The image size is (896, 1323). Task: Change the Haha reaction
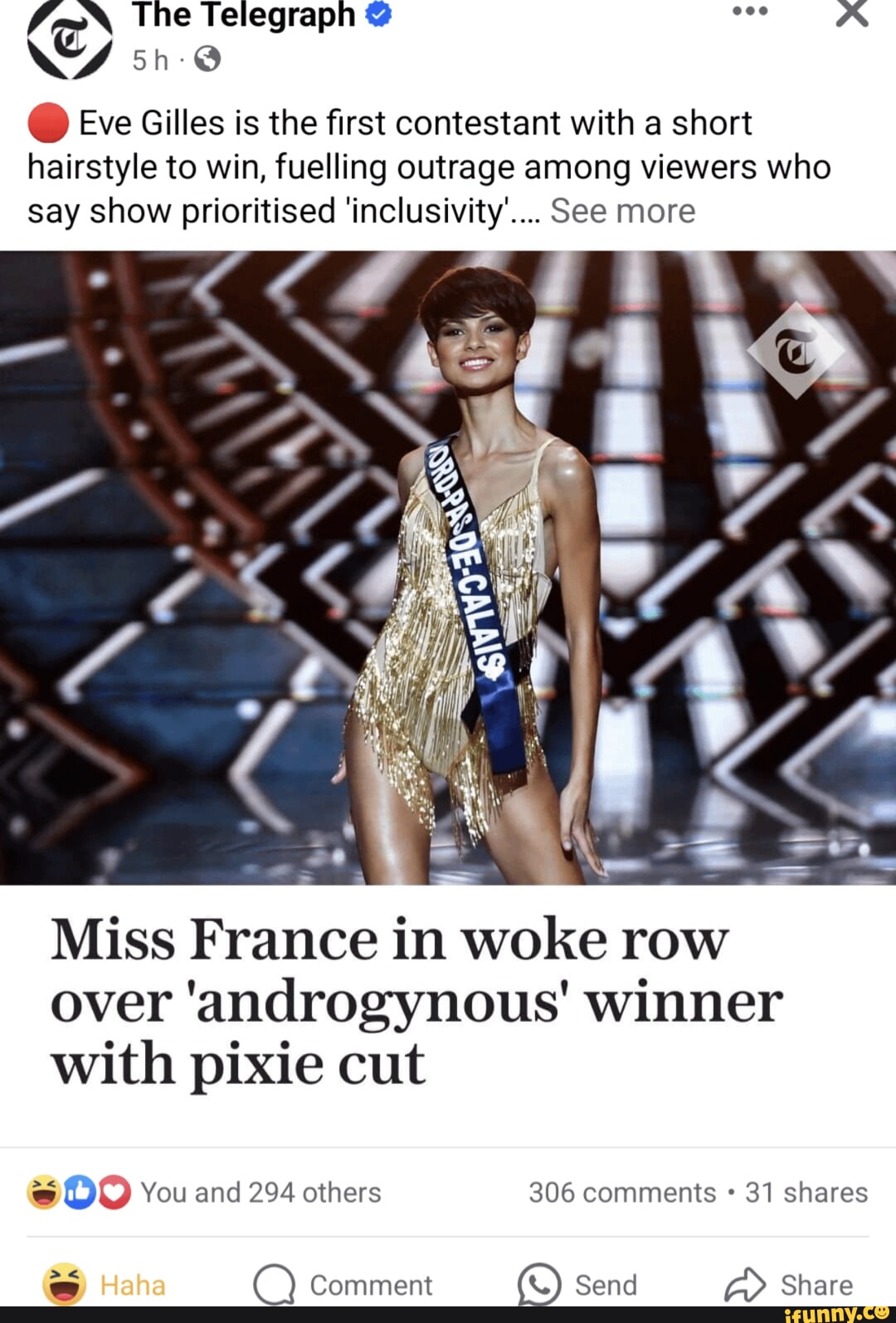105,1284
